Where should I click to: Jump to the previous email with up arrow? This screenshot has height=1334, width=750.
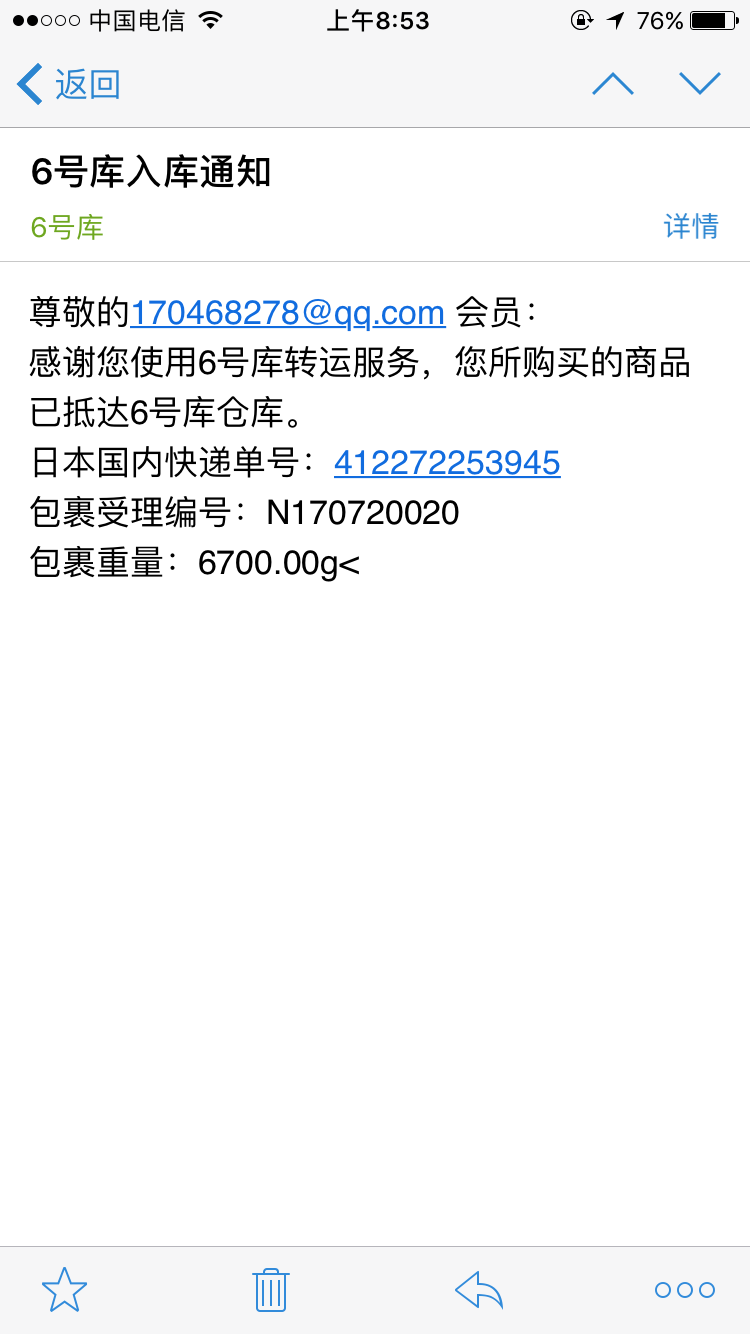click(x=613, y=84)
